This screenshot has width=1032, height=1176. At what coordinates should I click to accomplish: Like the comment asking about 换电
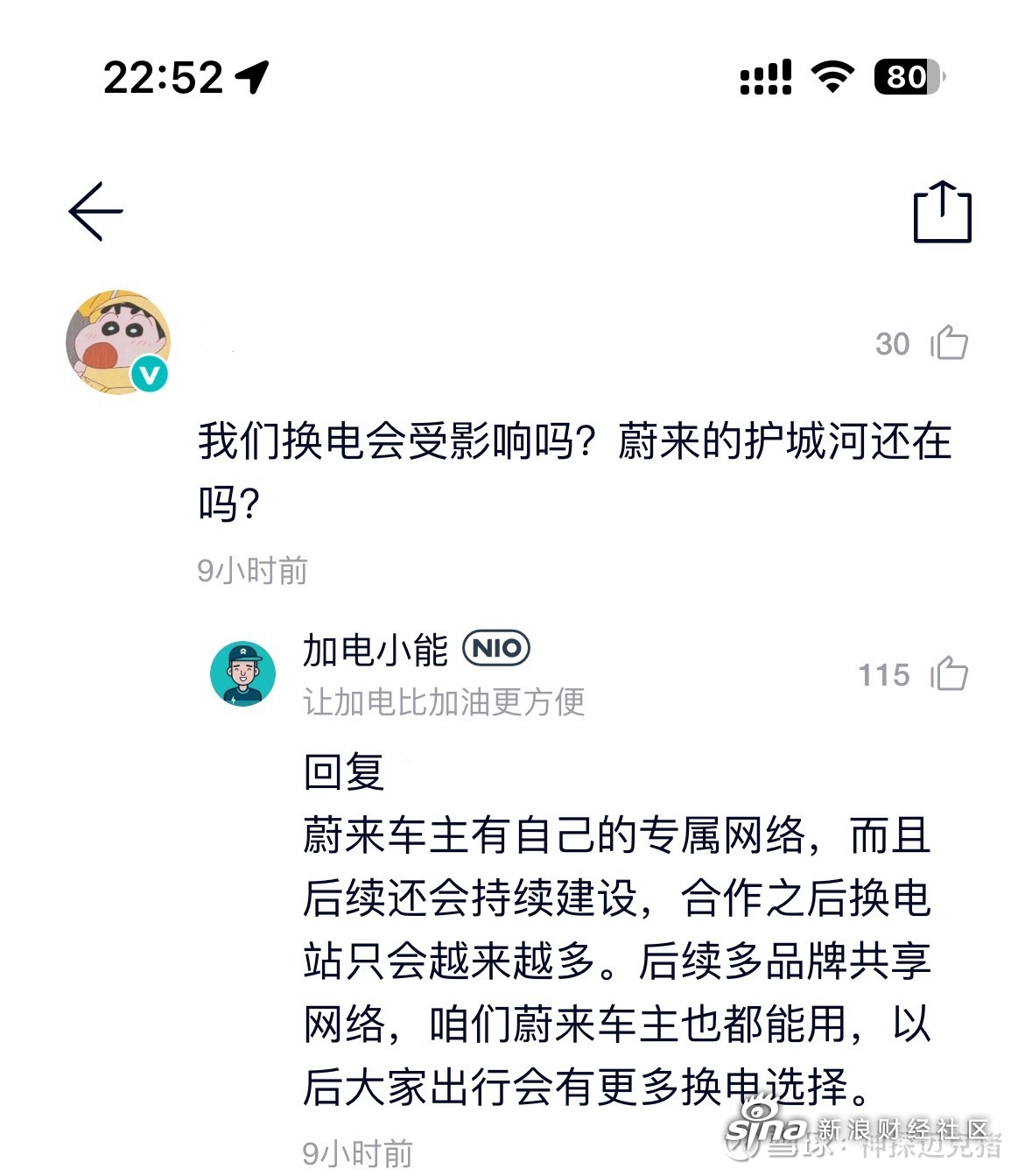949,342
